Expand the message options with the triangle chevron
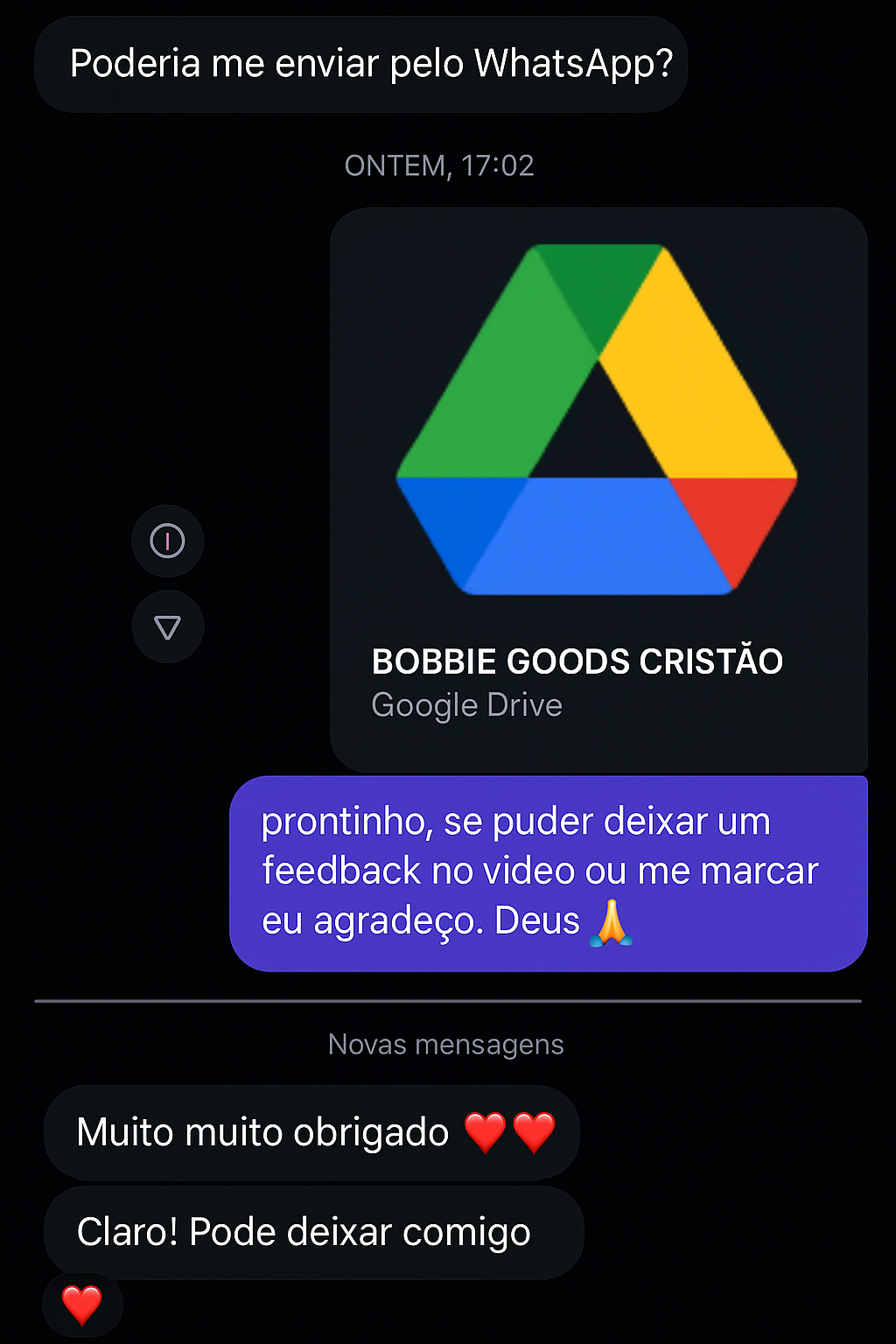The image size is (896, 1344). click(x=168, y=626)
